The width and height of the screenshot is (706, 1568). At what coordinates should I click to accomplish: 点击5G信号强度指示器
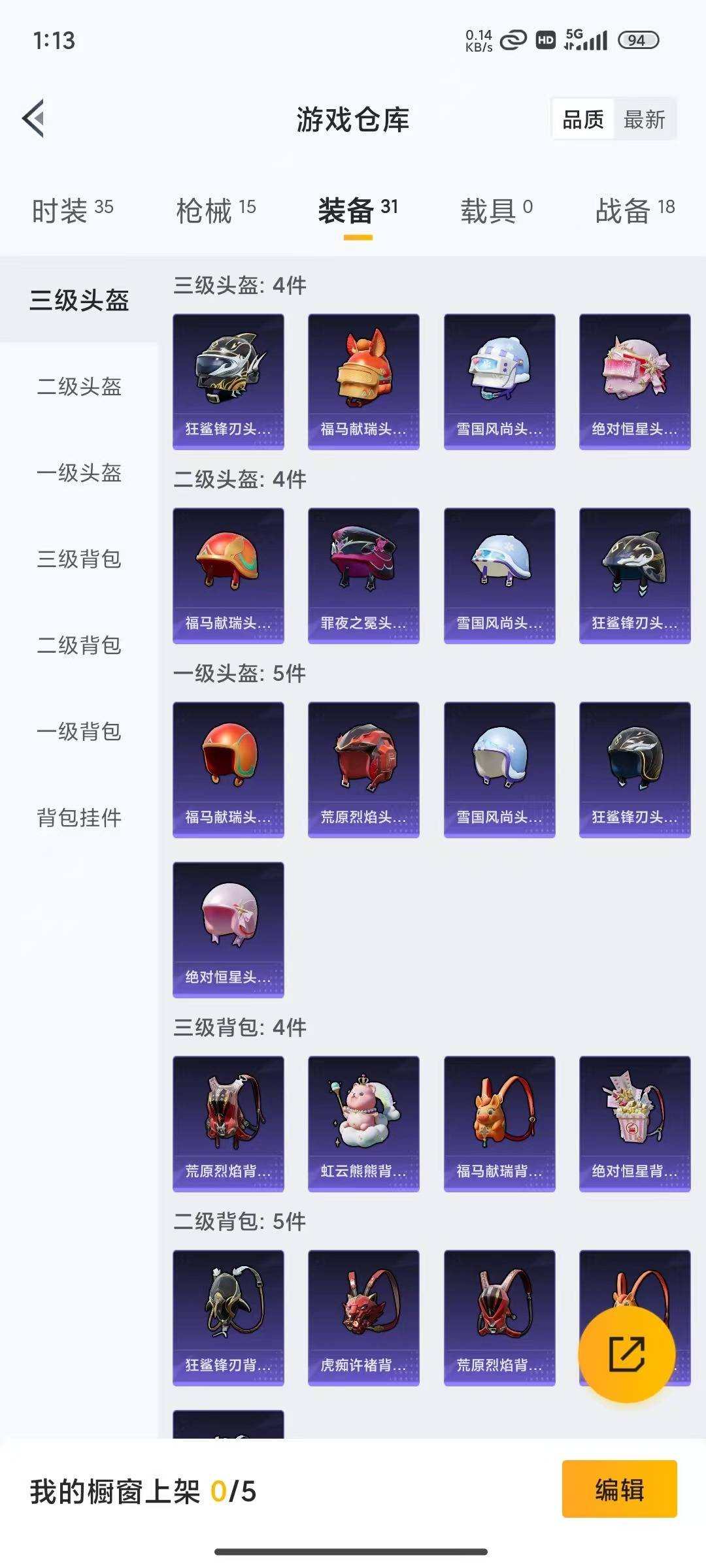[588, 41]
